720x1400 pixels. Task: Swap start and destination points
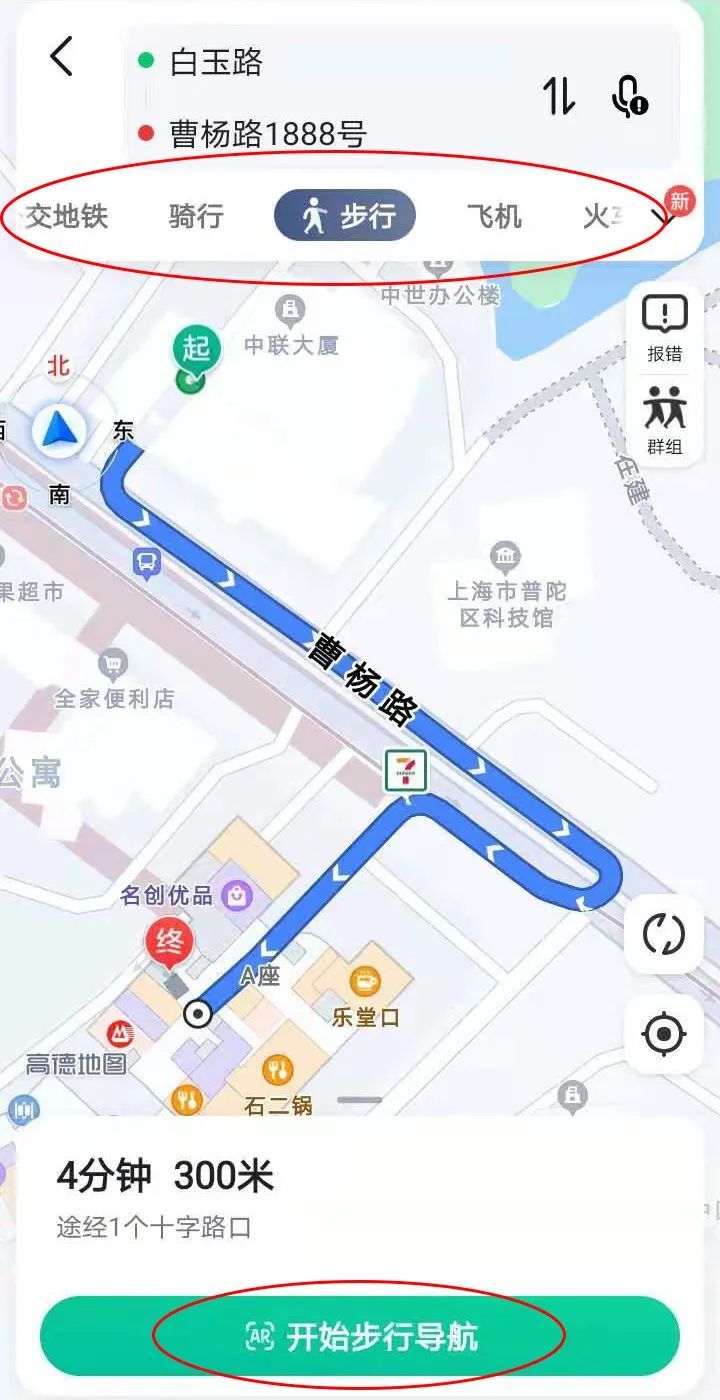coord(559,96)
